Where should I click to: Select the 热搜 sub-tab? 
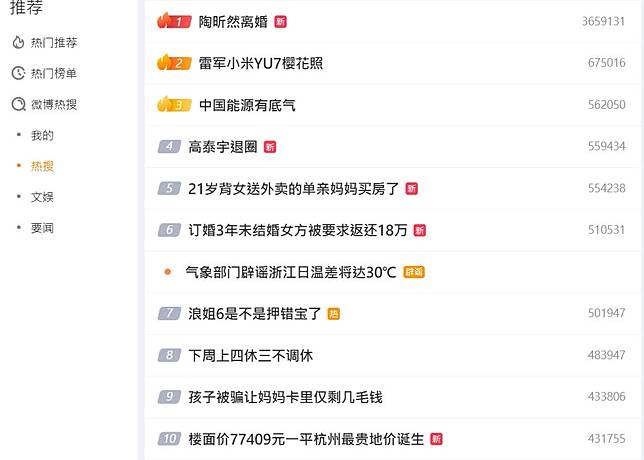tap(42, 166)
